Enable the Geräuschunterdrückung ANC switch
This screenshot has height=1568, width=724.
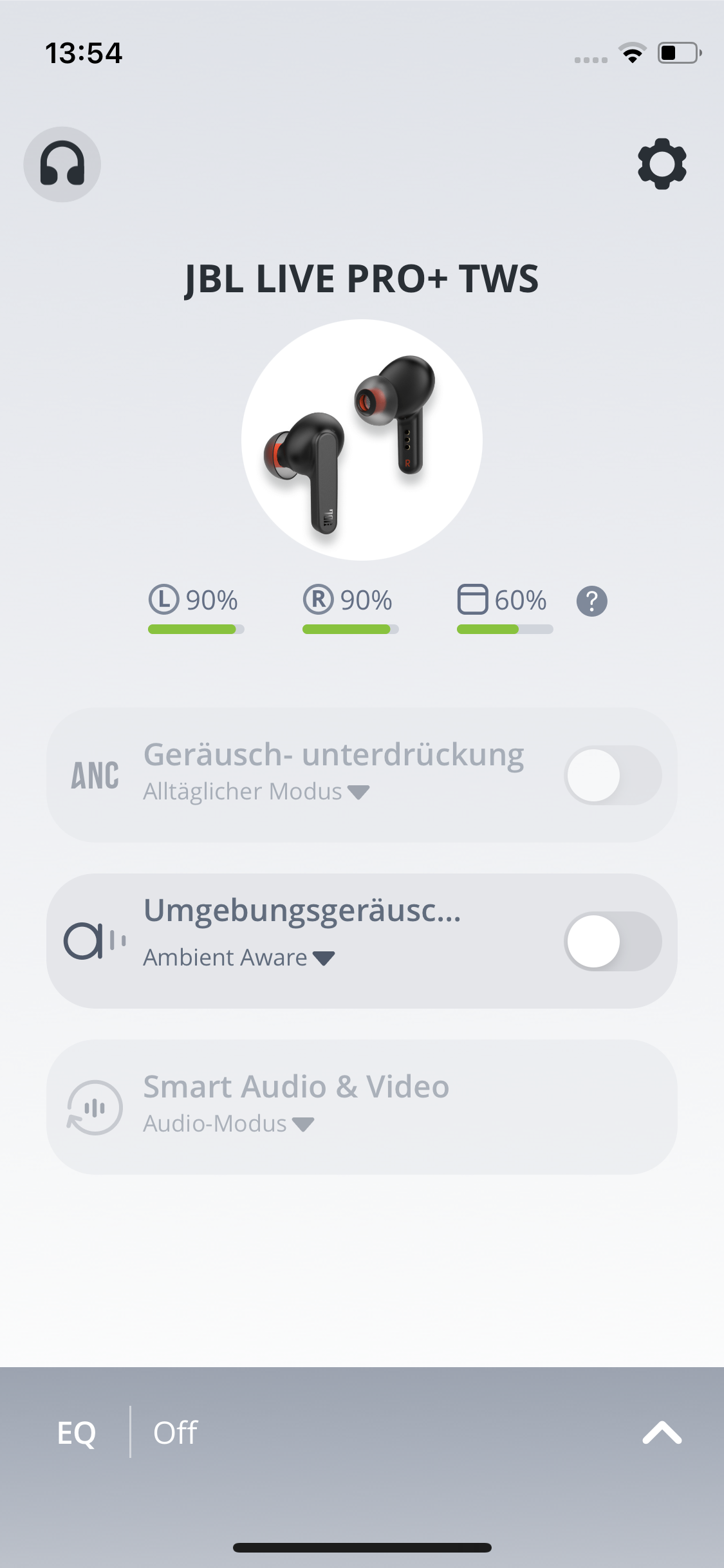613,775
